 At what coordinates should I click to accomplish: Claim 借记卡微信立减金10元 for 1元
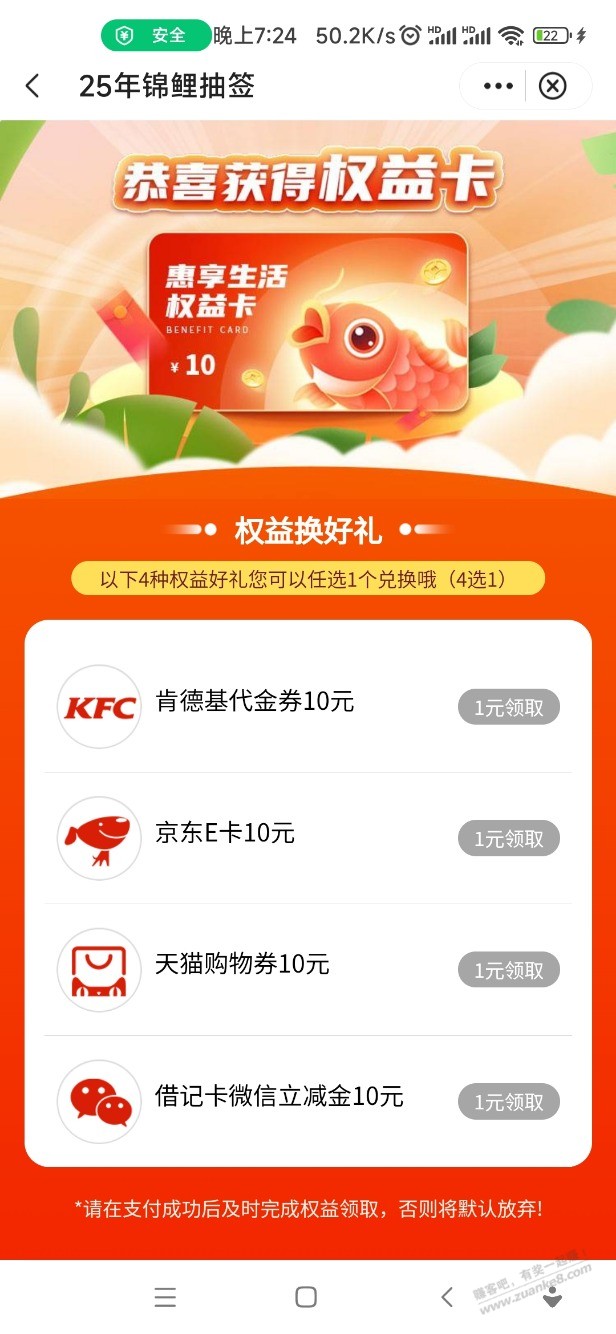click(x=508, y=1102)
